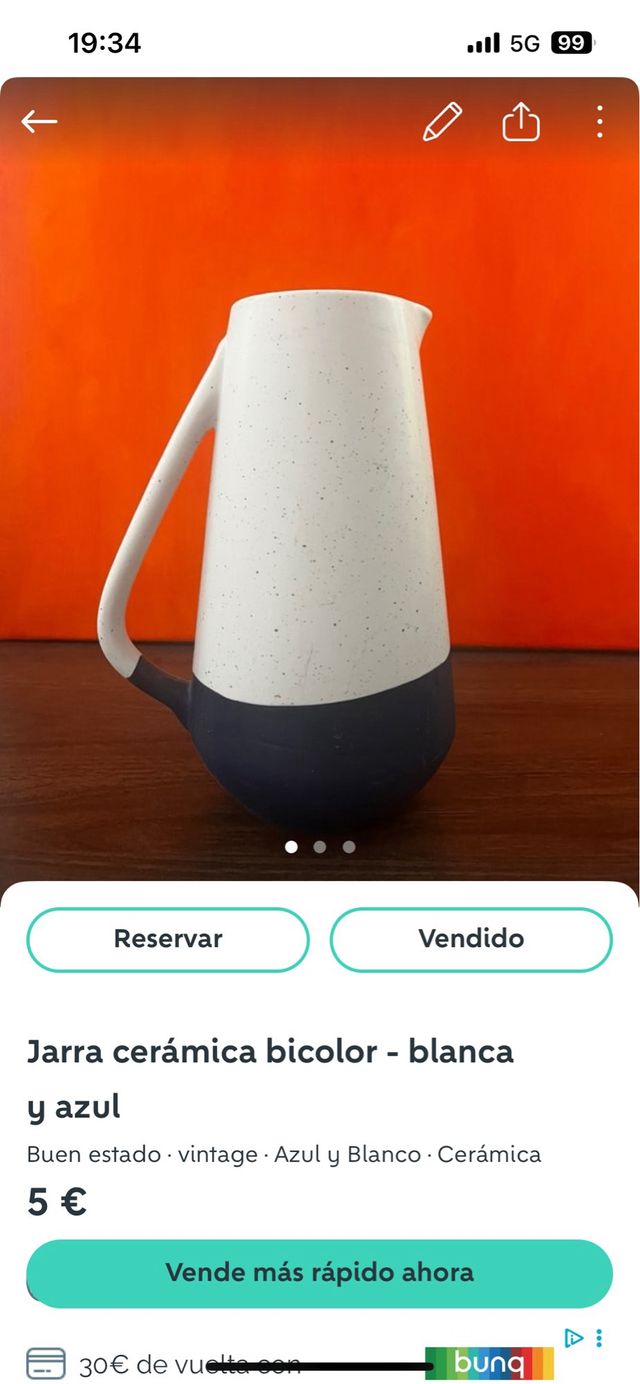
Task: Open the ad options icon
Action: pos(599,1337)
